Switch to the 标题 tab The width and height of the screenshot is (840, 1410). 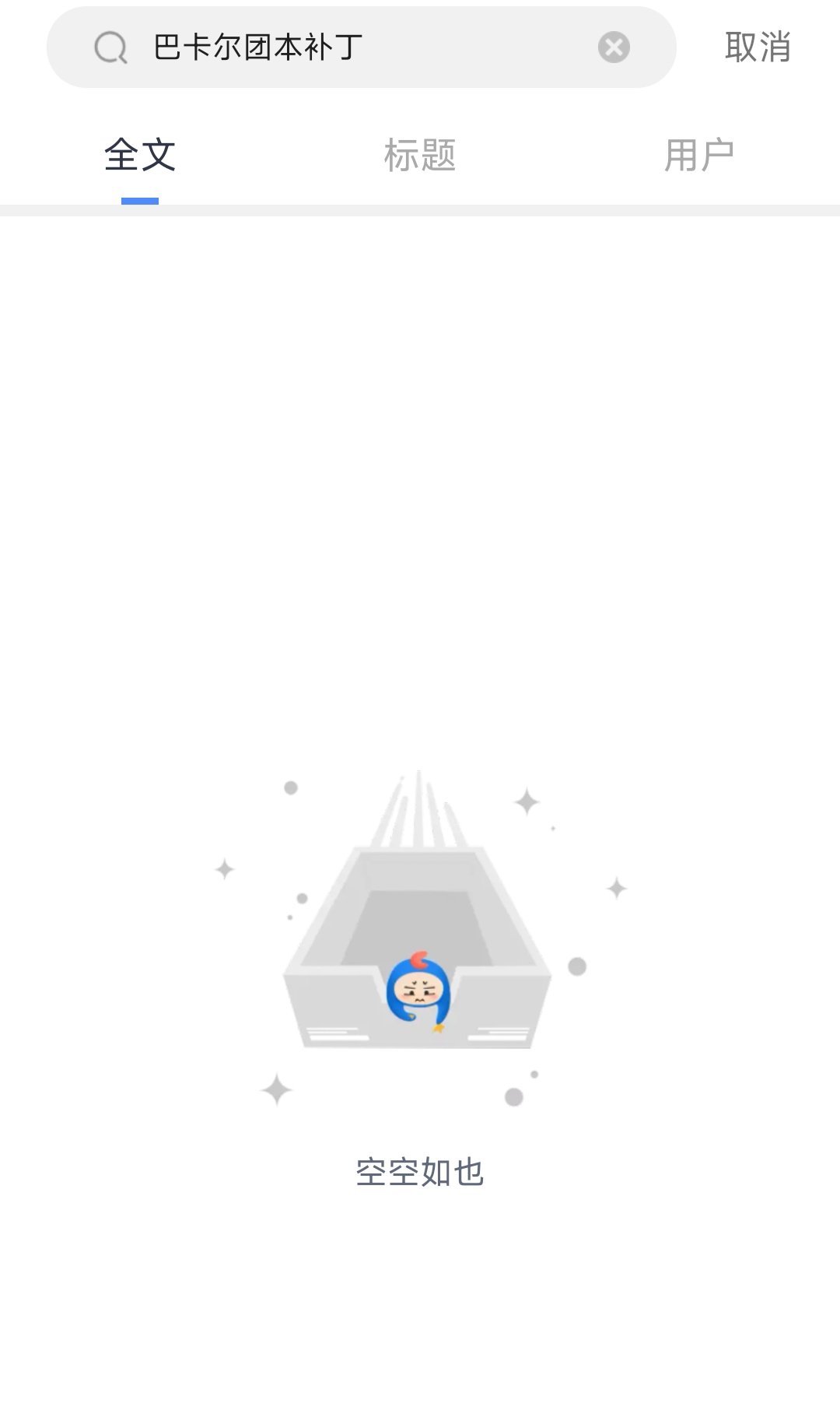(x=419, y=155)
